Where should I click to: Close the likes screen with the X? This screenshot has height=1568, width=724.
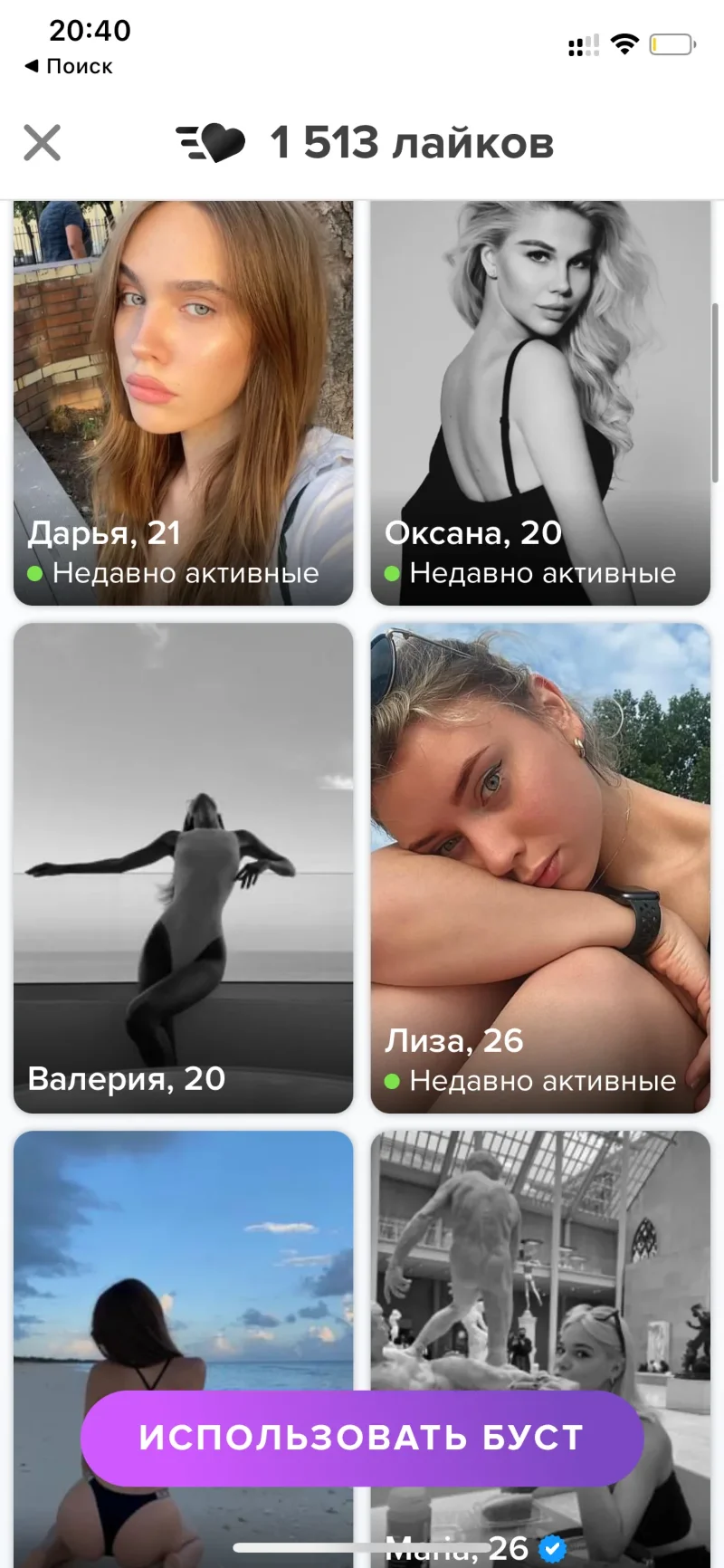[x=42, y=143]
